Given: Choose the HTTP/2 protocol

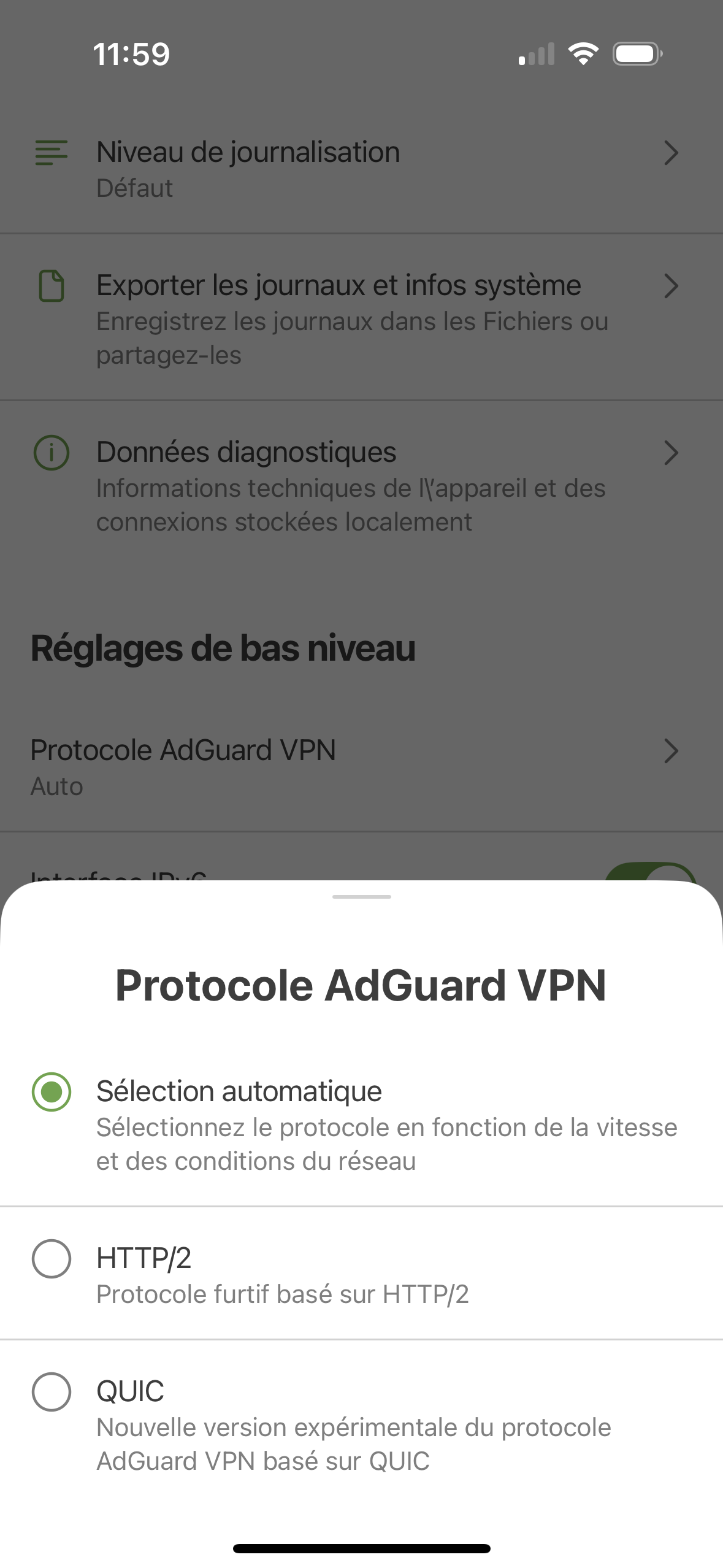Looking at the screenshot, I should pyautogui.click(x=52, y=1259).
